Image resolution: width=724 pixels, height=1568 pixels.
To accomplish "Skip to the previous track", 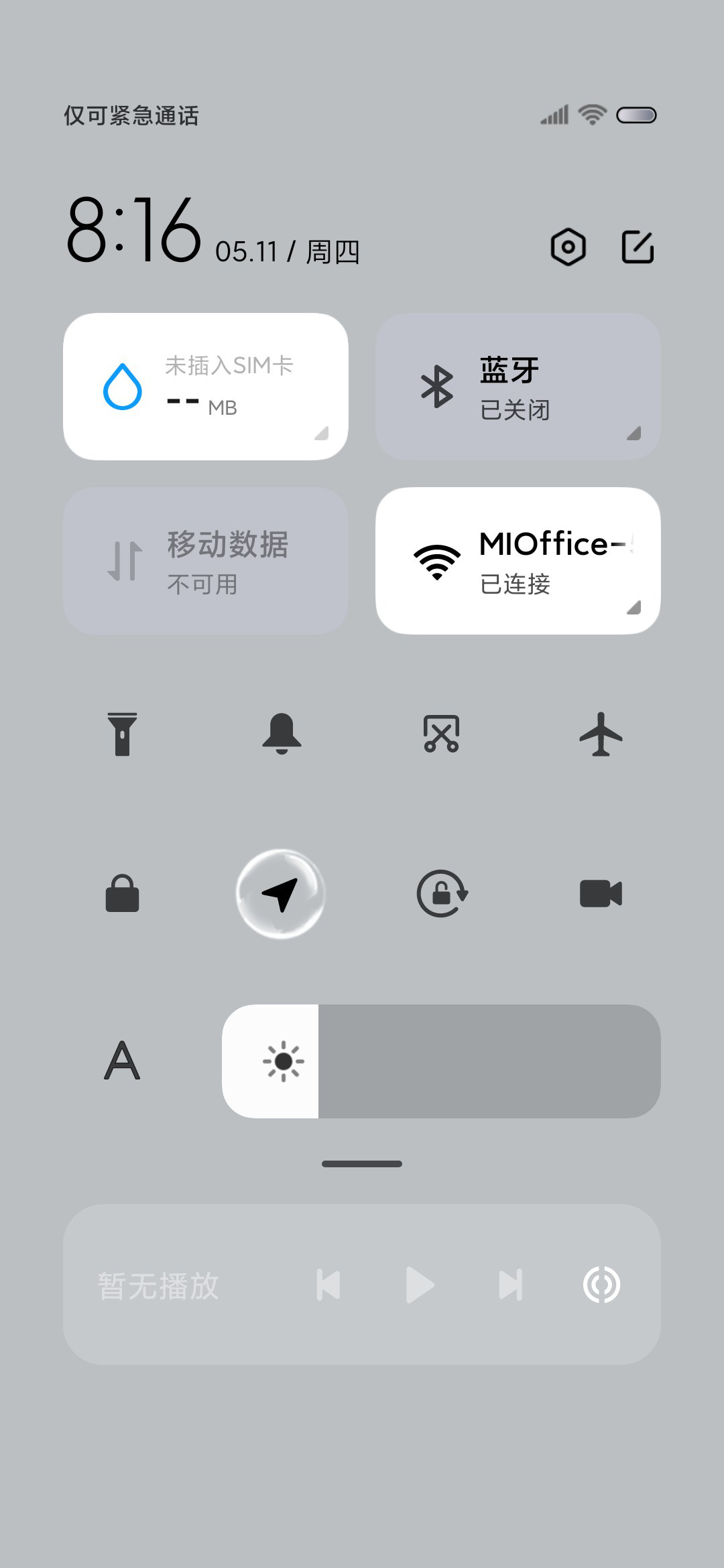I will [328, 1285].
